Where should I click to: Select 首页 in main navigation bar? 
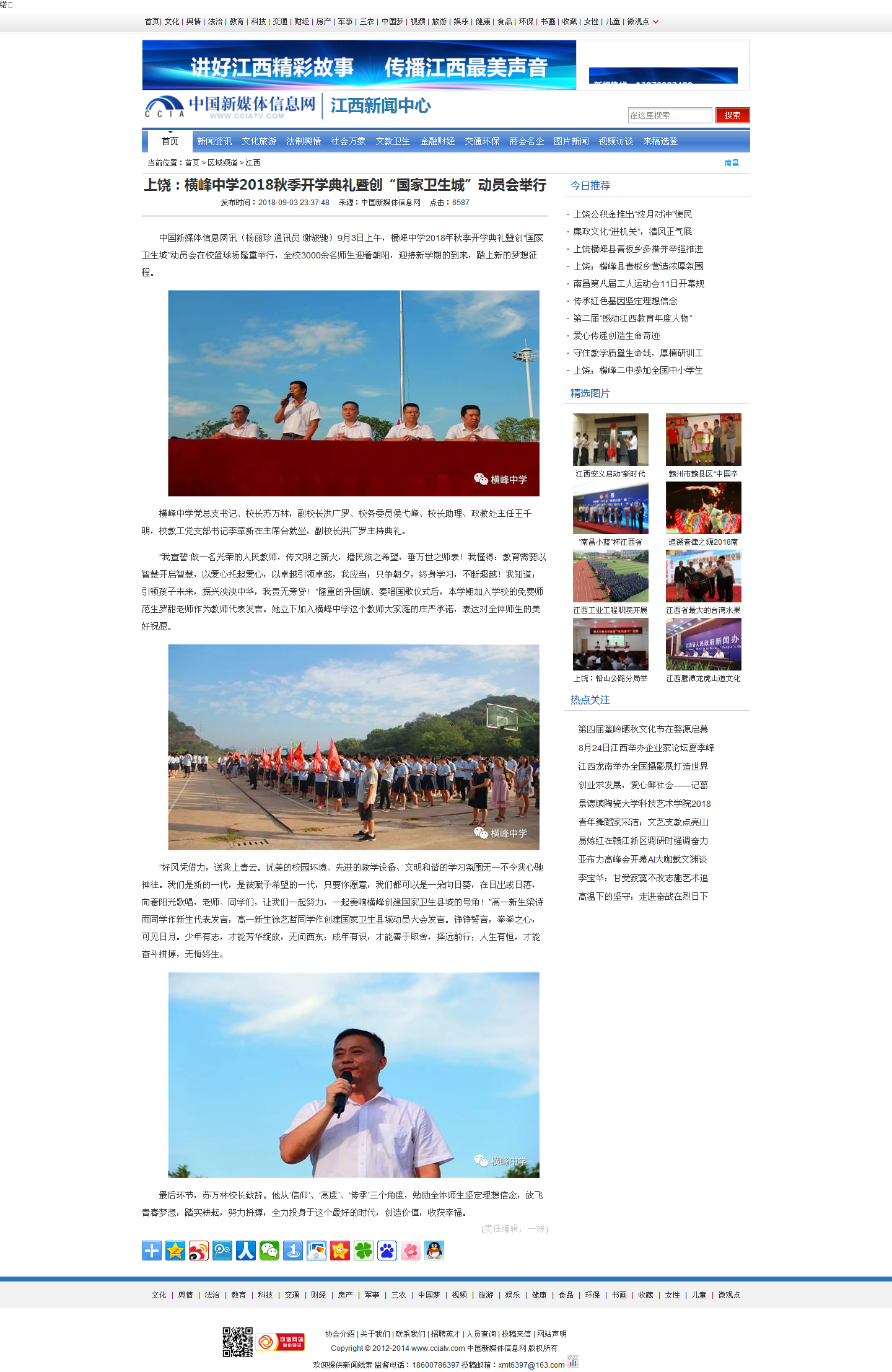tap(170, 141)
